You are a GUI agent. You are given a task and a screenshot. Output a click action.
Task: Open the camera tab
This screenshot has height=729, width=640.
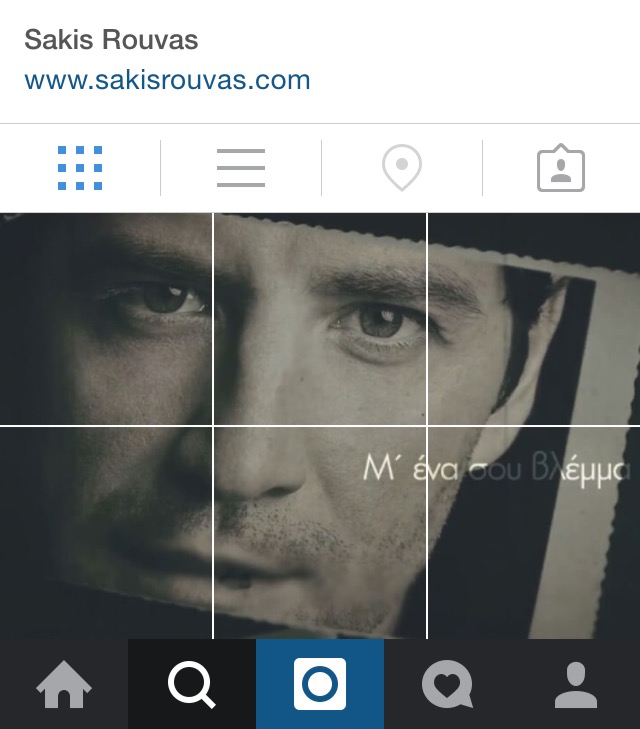tap(320, 685)
